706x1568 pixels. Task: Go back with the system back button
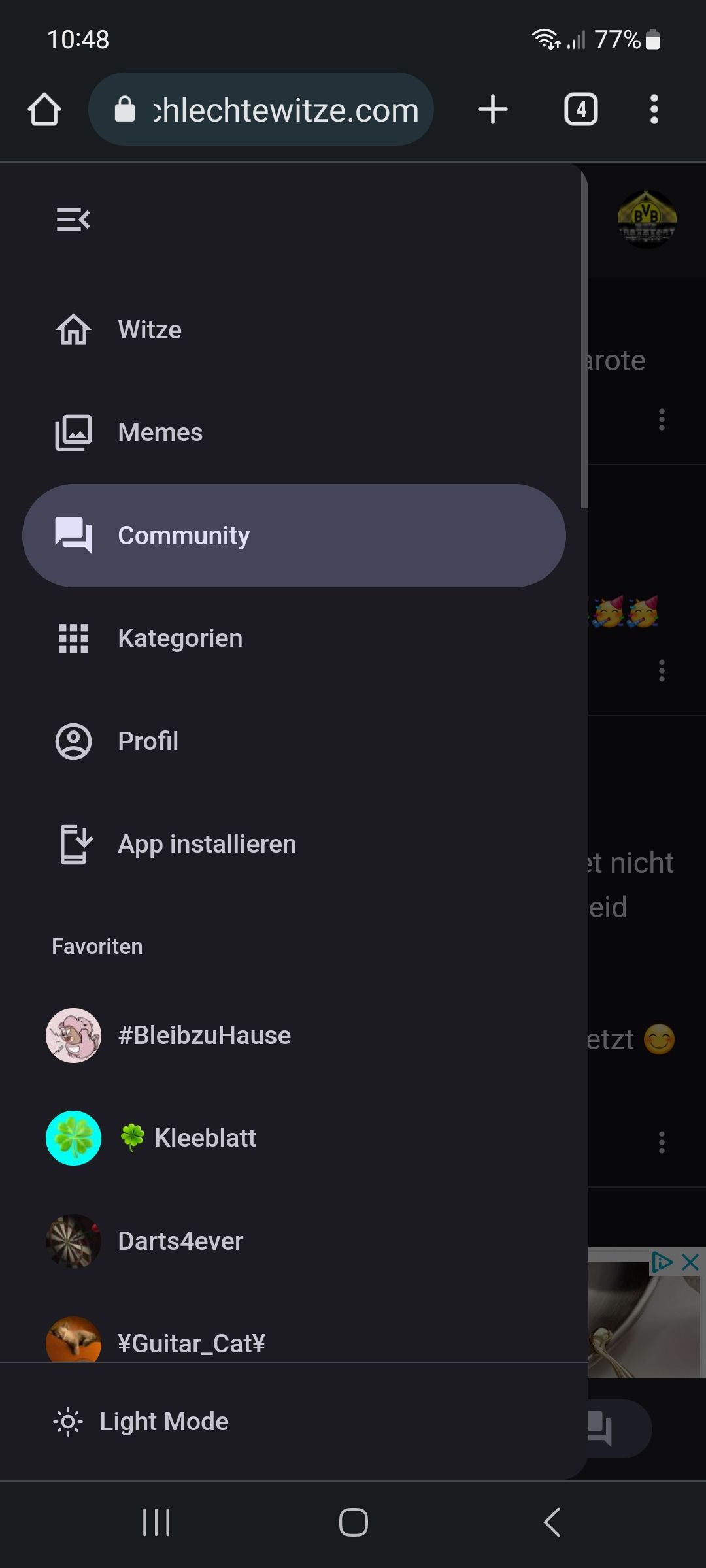(x=552, y=1522)
